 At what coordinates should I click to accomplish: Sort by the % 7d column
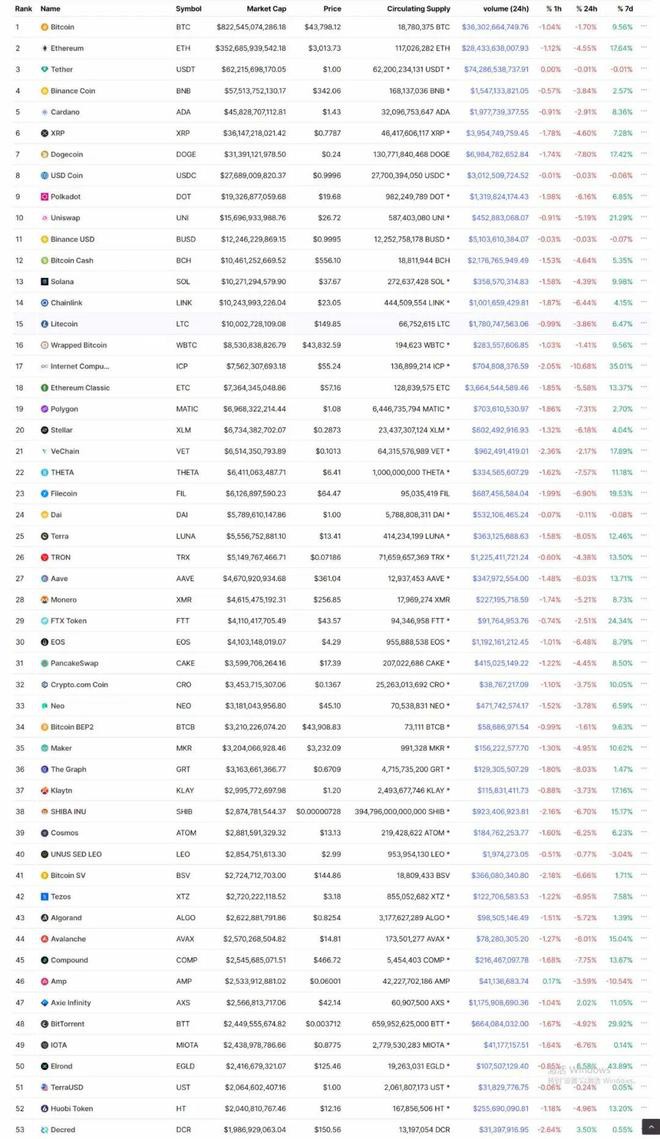tap(624, 8)
